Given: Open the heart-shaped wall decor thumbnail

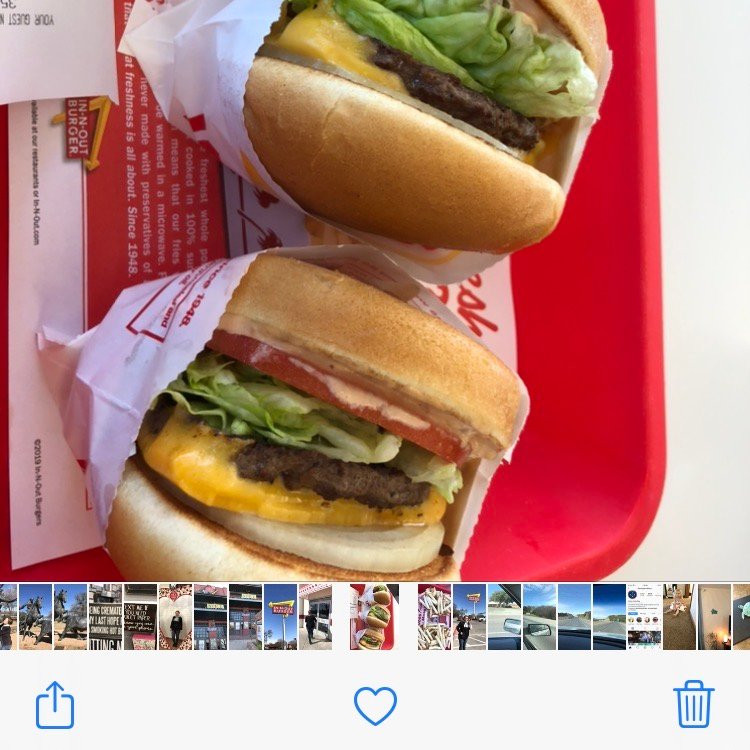Looking at the screenshot, I should pos(175,617).
